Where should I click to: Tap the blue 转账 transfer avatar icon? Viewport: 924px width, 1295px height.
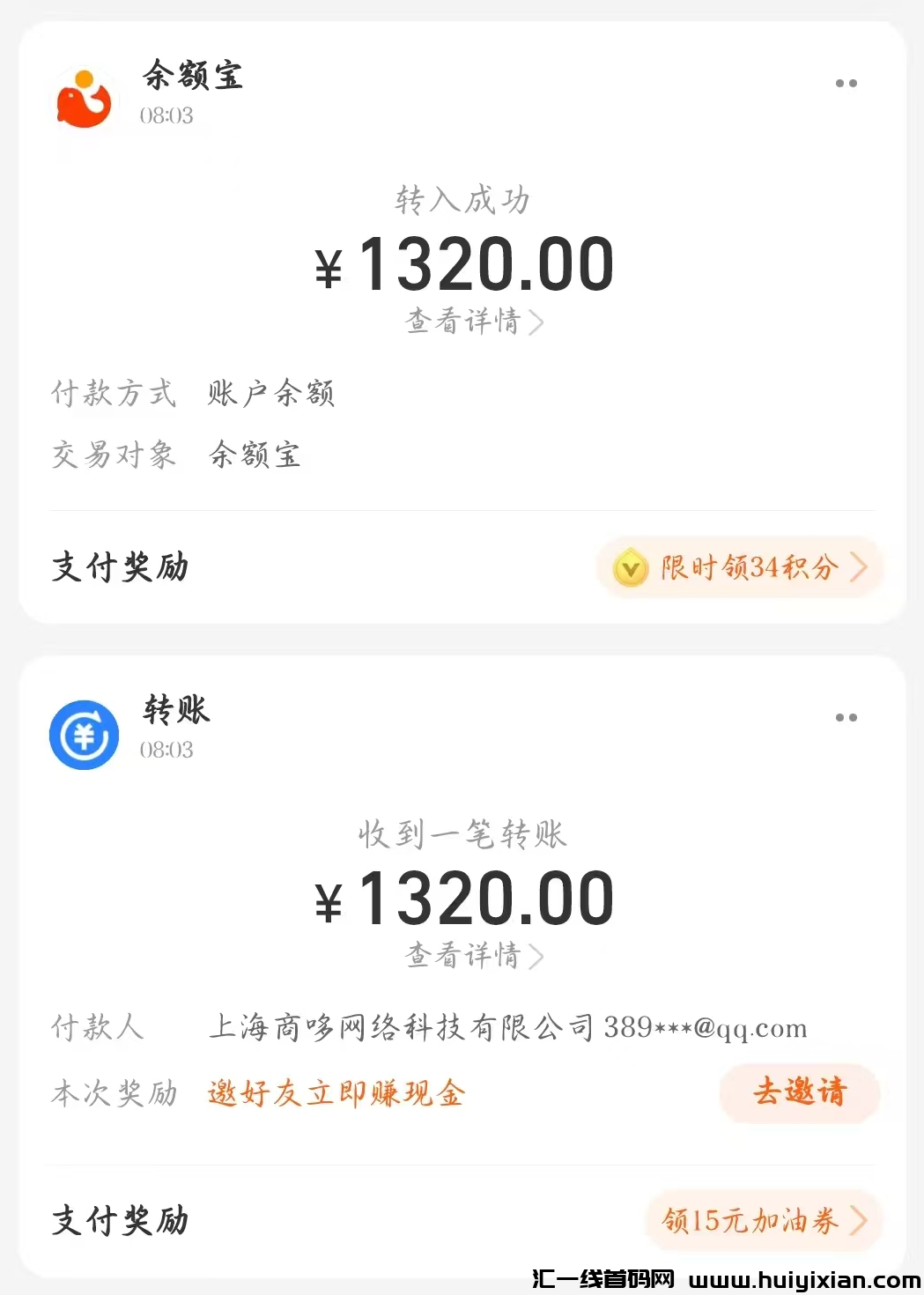click(x=83, y=734)
